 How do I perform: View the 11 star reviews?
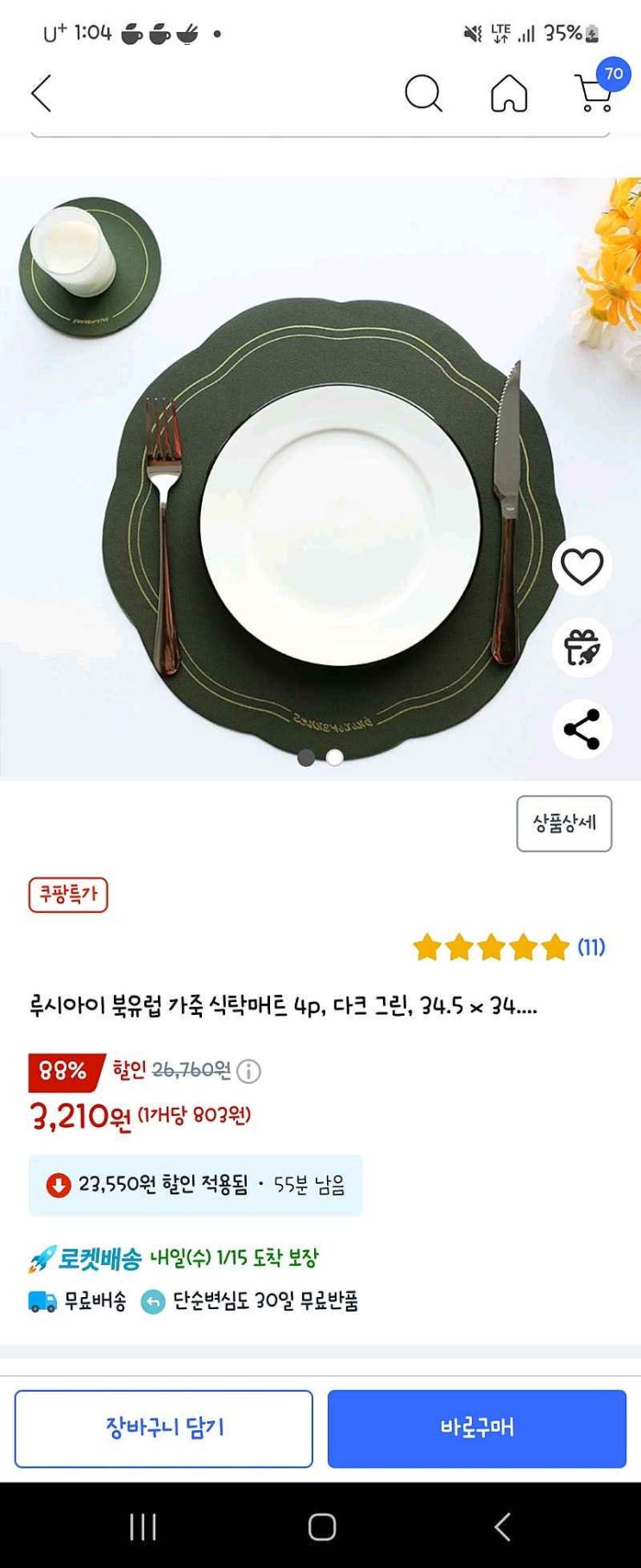click(x=509, y=948)
